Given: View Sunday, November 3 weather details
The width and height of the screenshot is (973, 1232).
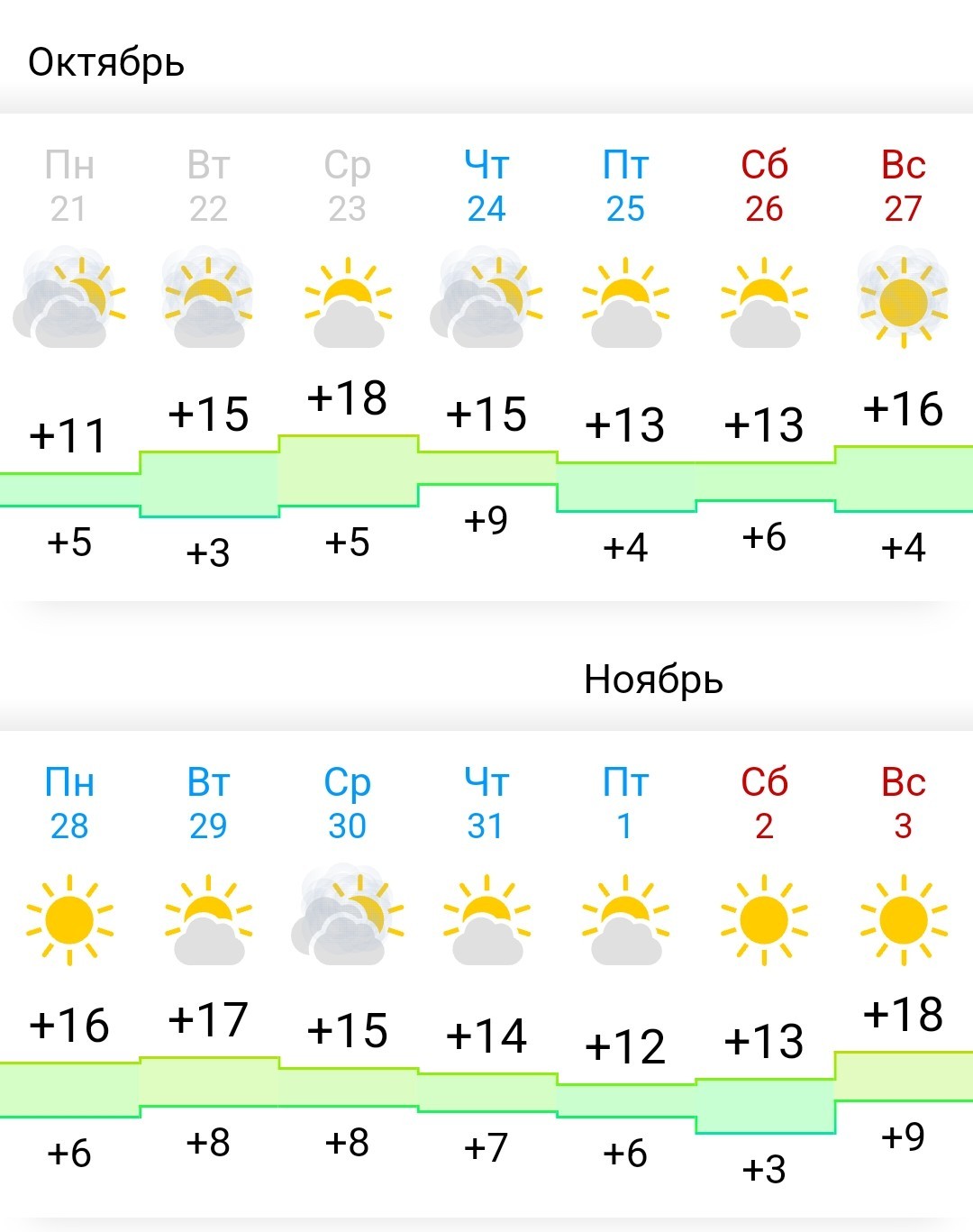Looking at the screenshot, I should [x=904, y=973].
